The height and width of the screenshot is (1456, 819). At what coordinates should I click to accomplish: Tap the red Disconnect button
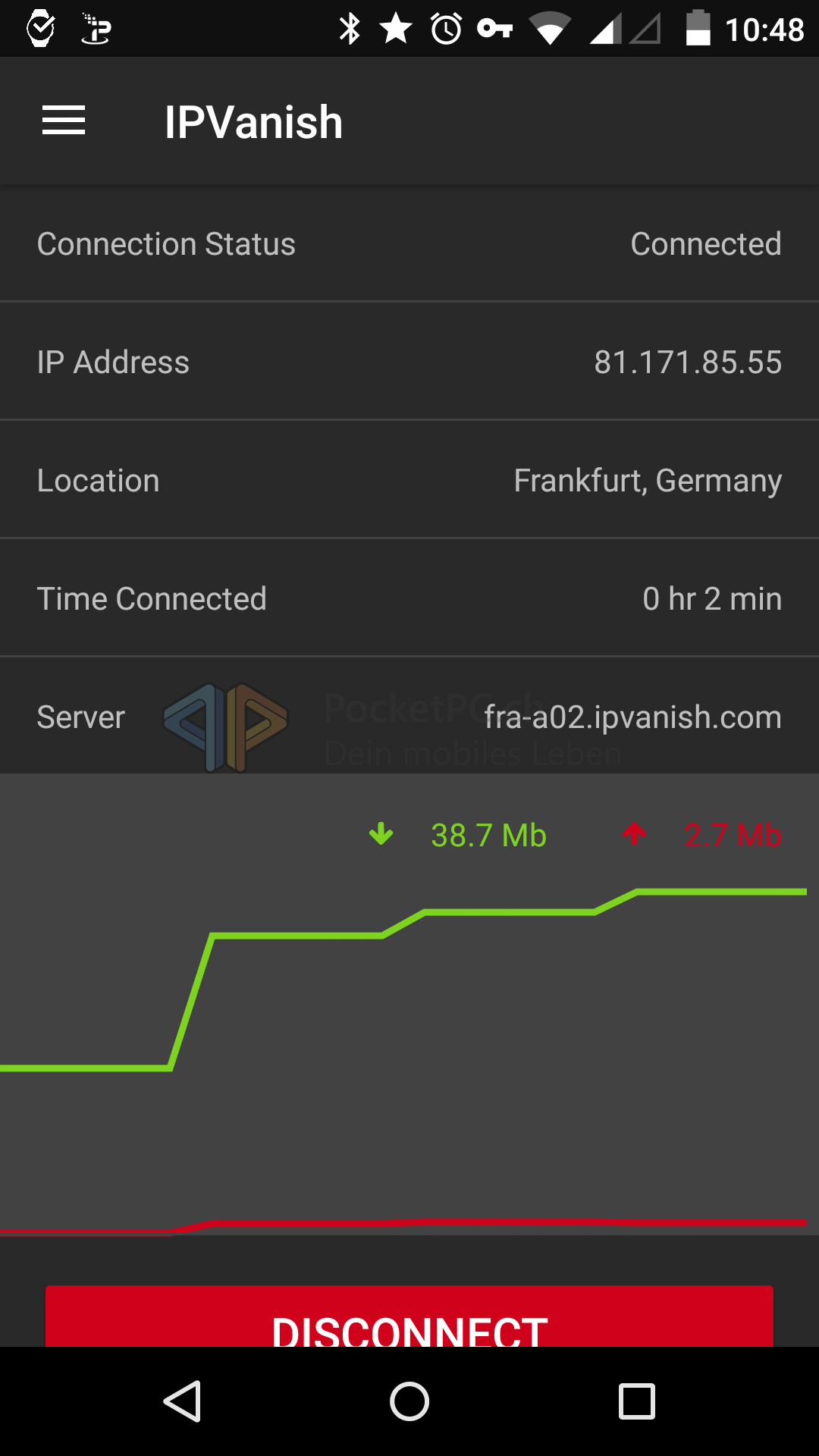click(409, 1318)
